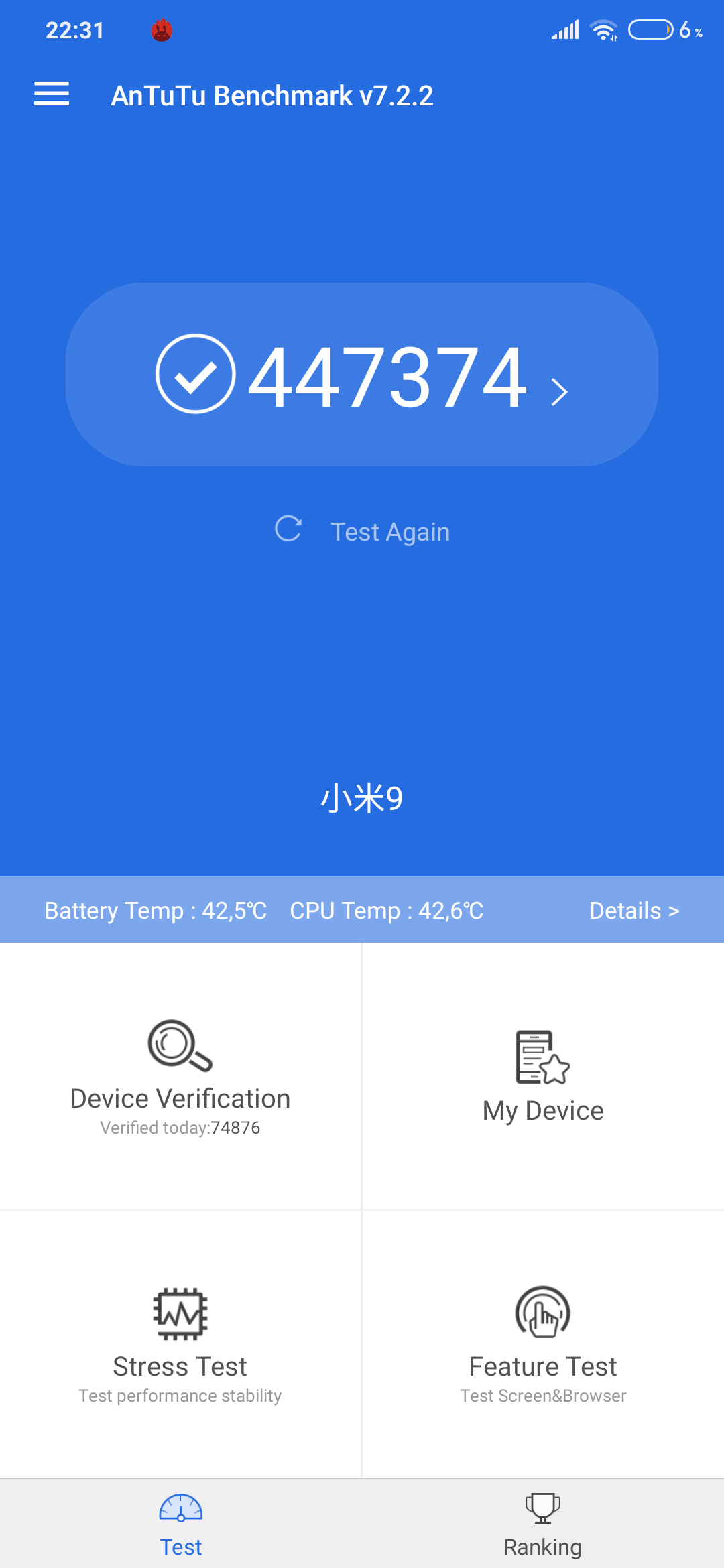Start the Stress Test
Screen dimensions: 724x1568
click(180, 1344)
